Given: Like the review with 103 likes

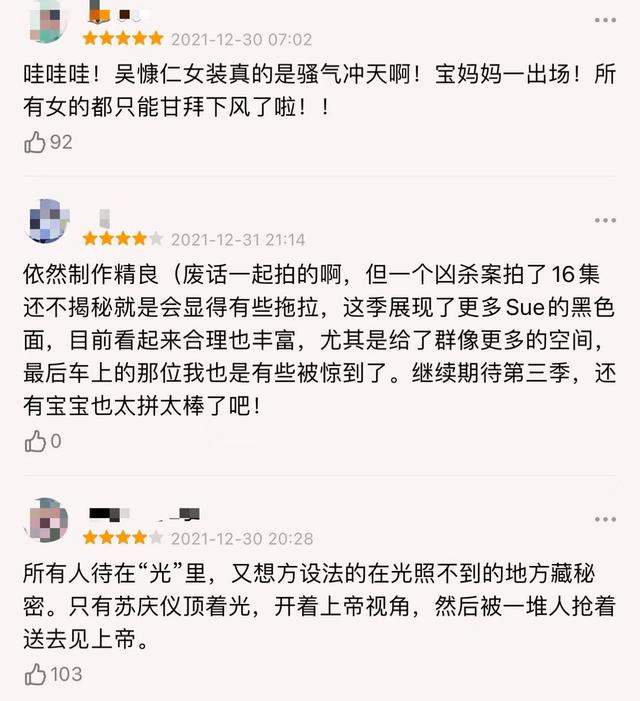Looking at the screenshot, I should tap(35, 674).
